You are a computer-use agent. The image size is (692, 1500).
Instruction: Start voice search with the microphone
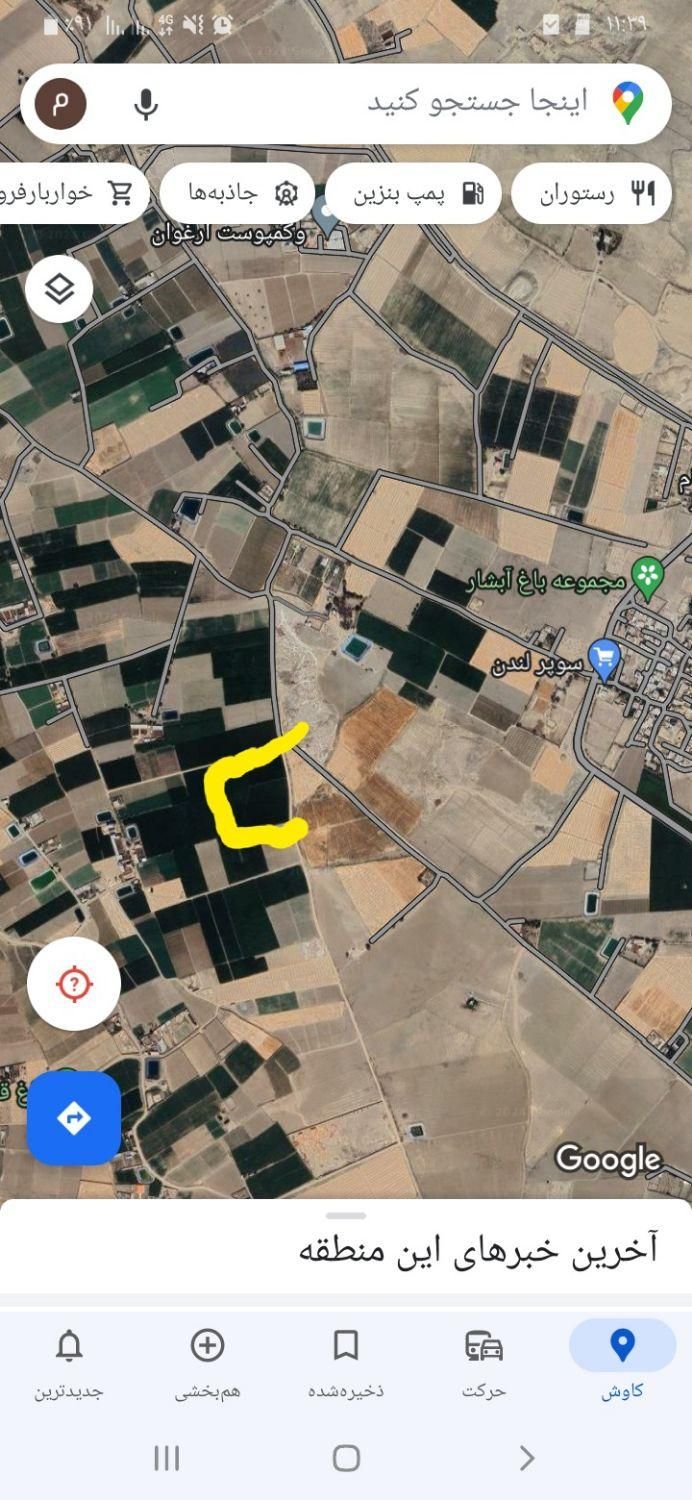[x=146, y=103]
